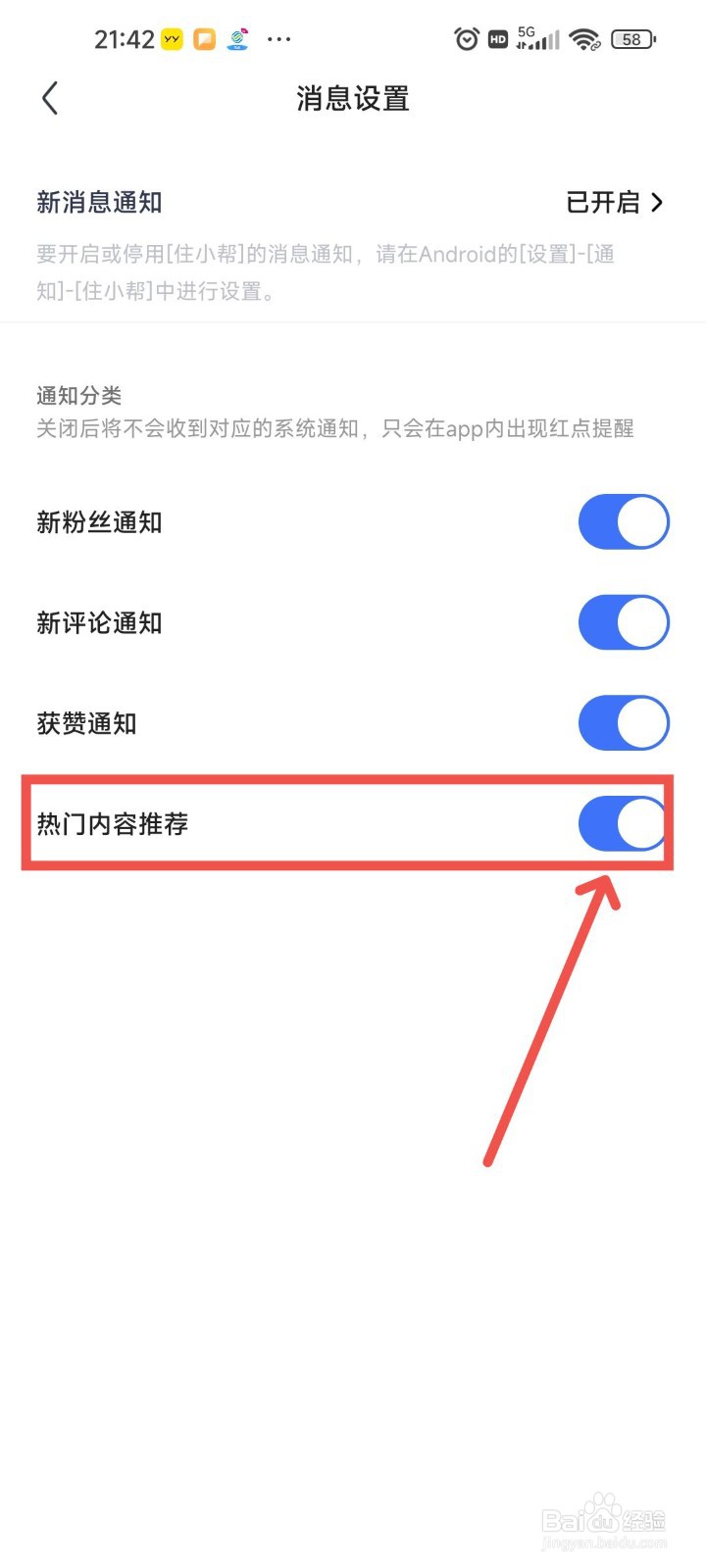Tap the WiFi hotspot icon in the status bar
Viewport: 706px width, 1568px height.
click(x=585, y=39)
